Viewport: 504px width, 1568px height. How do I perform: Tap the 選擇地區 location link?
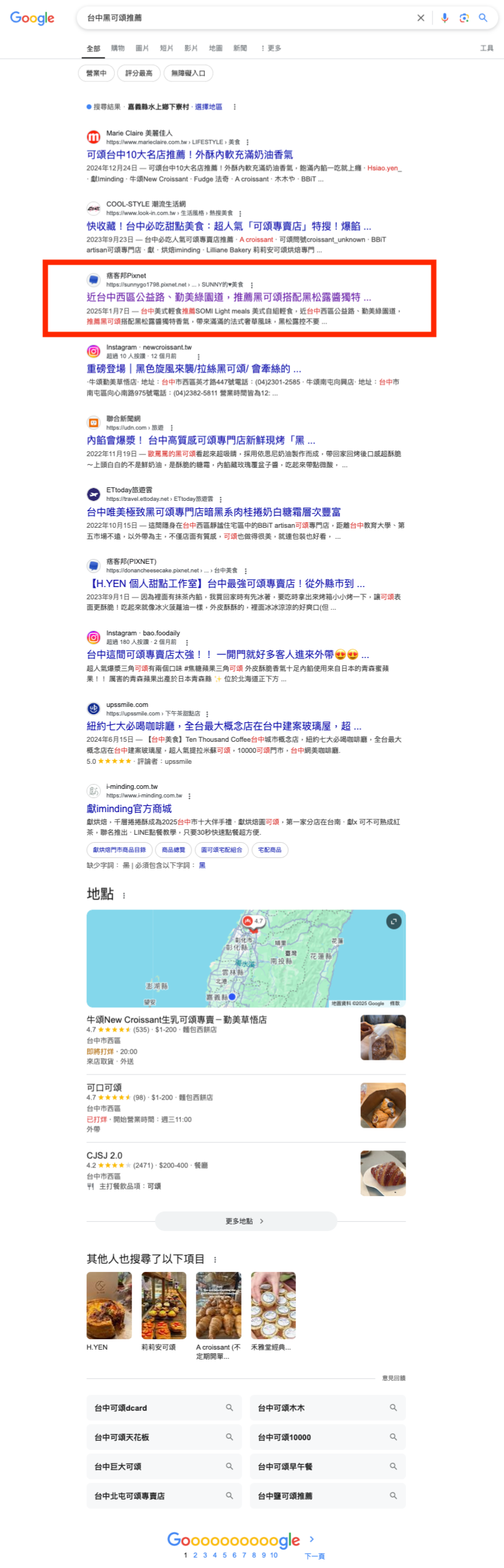209,107
